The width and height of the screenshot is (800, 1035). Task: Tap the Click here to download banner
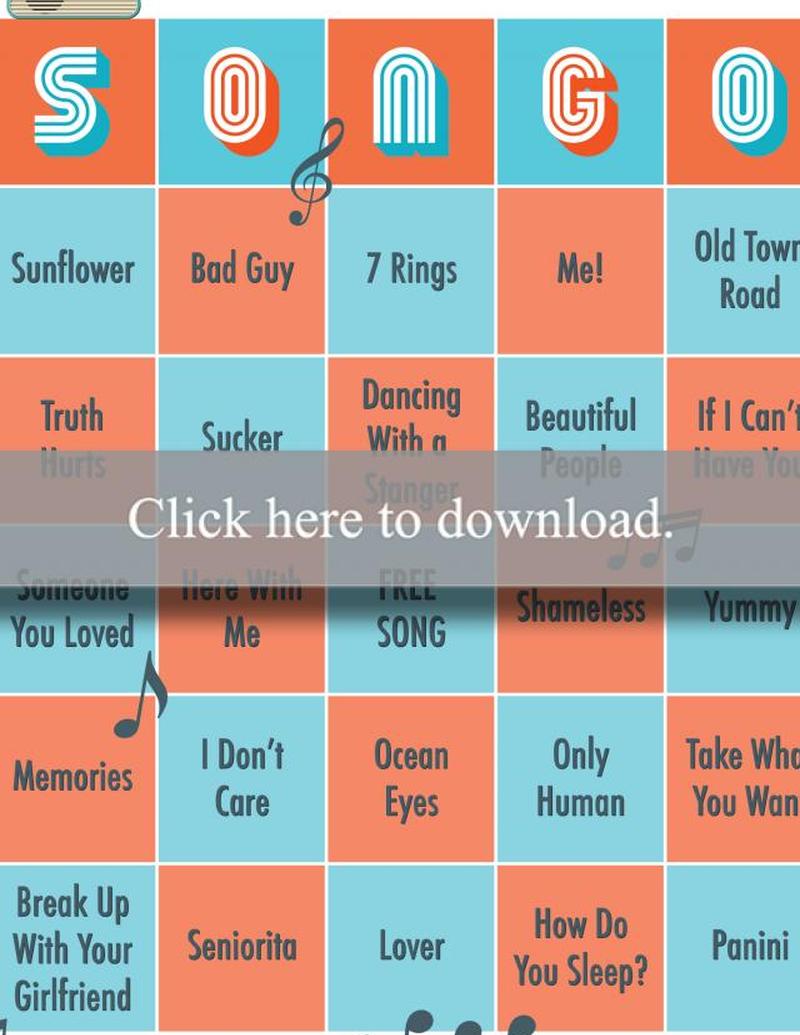tap(400, 518)
